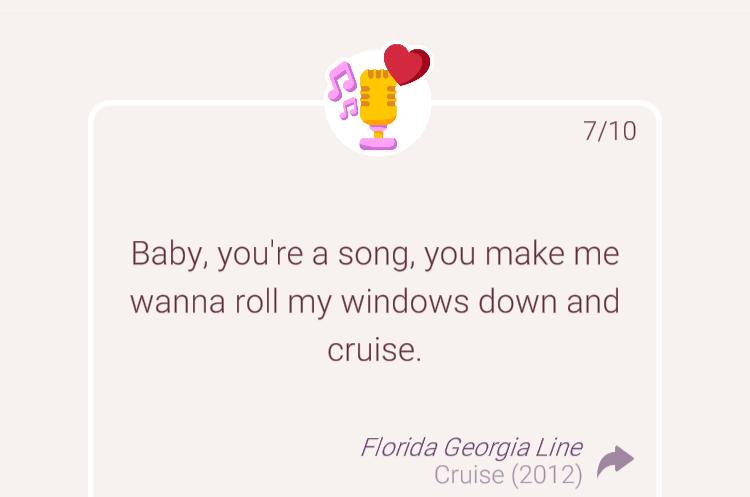Screen dimensions: 750x497
Task: Share the Florida Georgia Line quote
Action: [x=615, y=461]
